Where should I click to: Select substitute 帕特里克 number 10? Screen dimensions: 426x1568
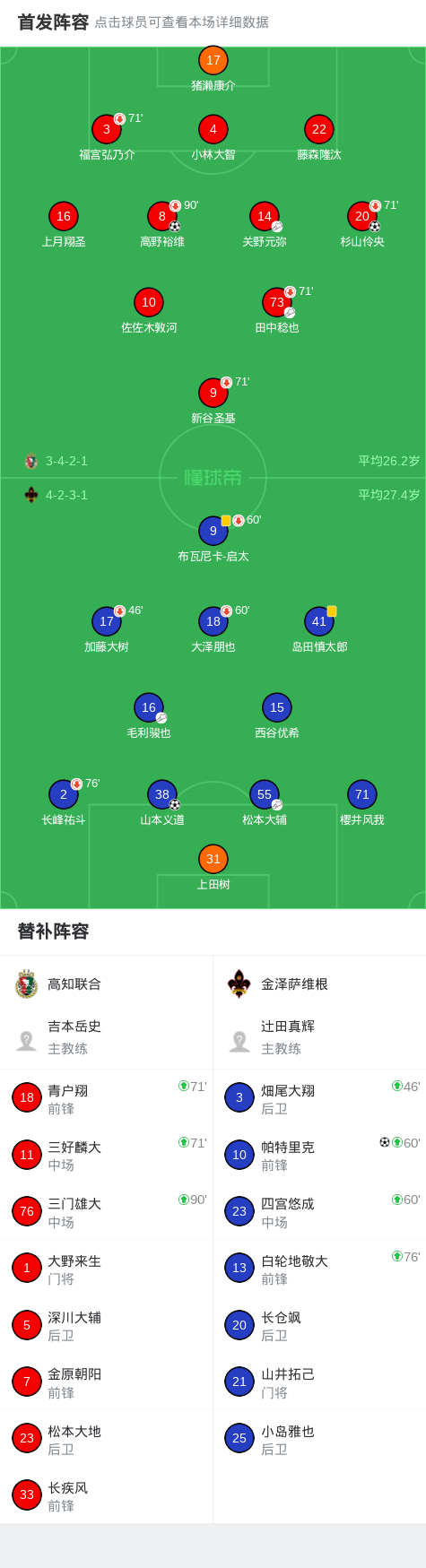(319, 1155)
